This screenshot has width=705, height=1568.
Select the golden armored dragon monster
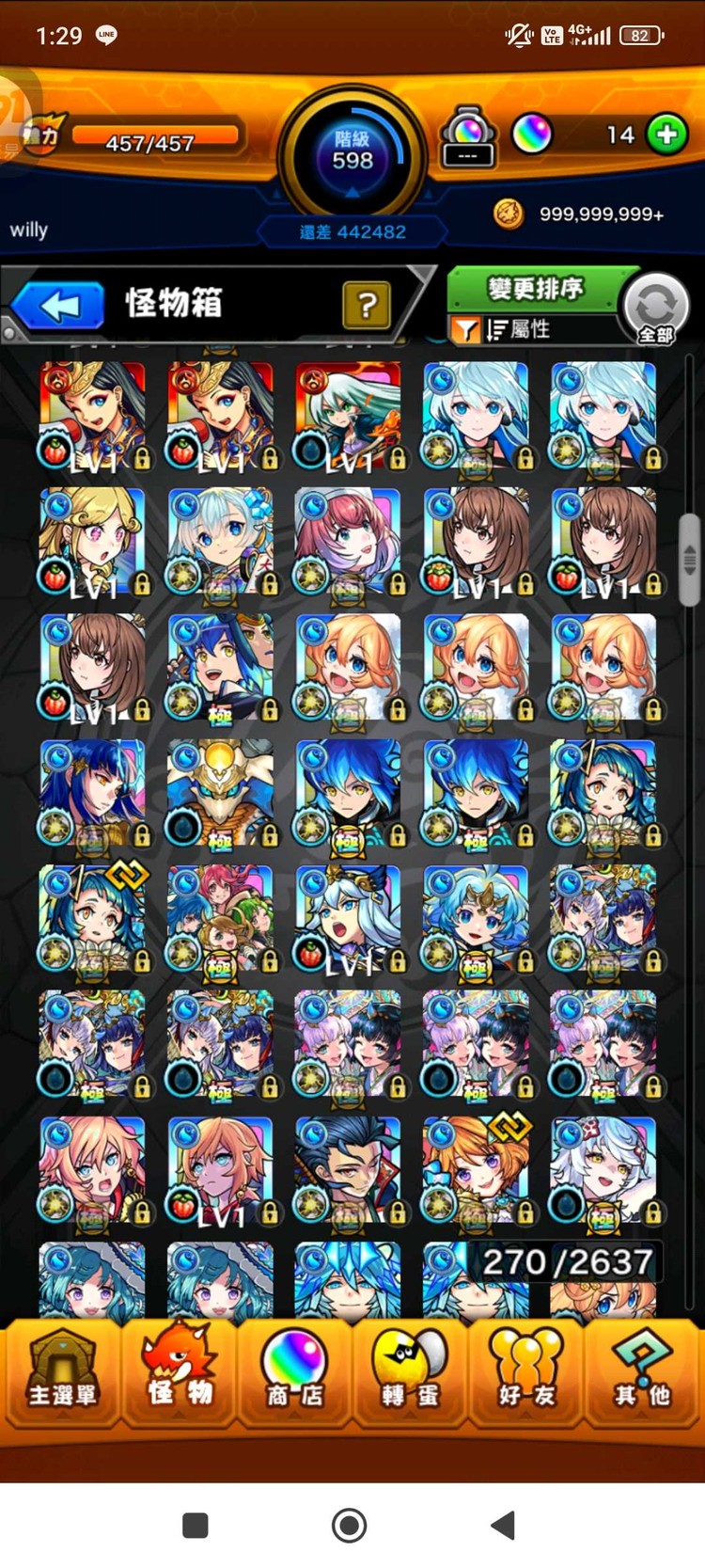click(x=220, y=793)
